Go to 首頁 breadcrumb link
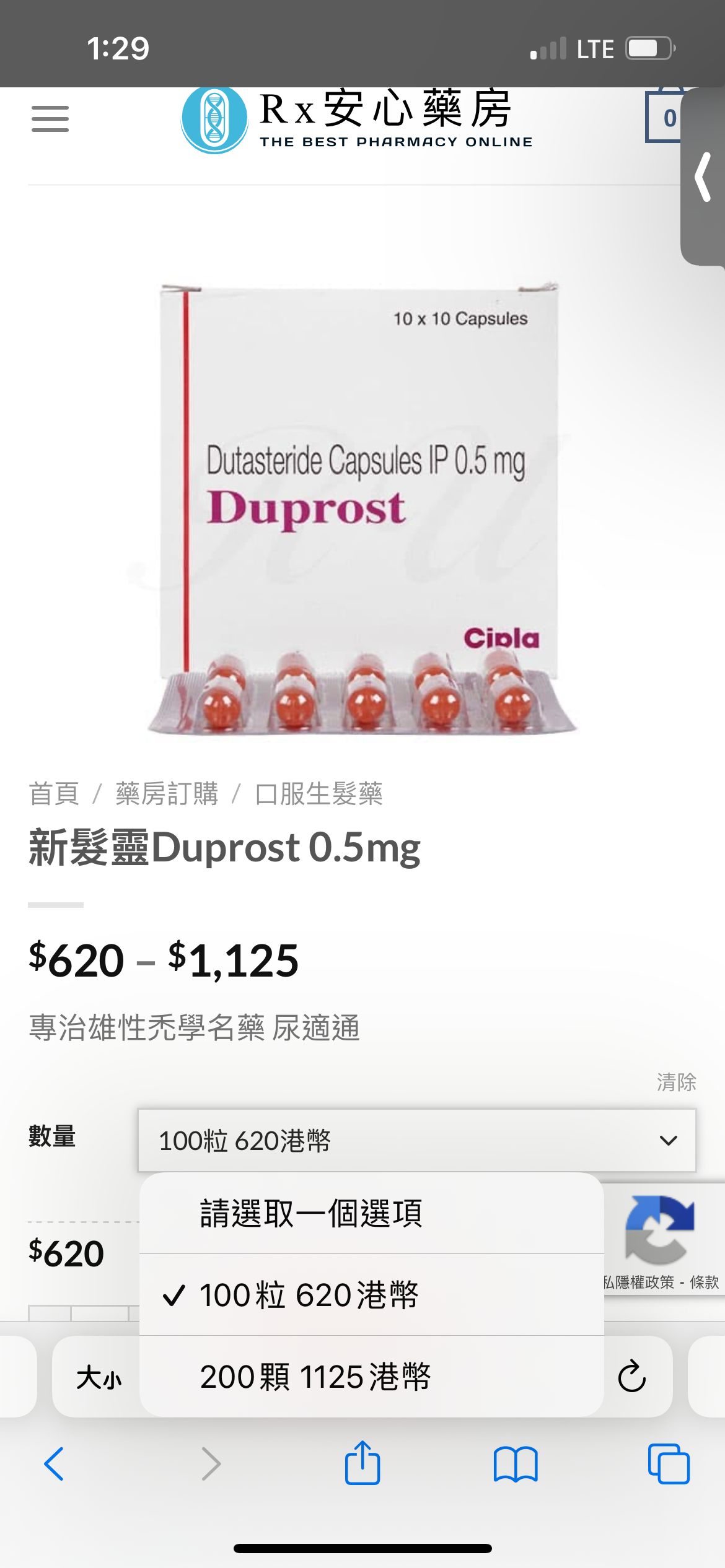The image size is (725, 1568). (54, 793)
